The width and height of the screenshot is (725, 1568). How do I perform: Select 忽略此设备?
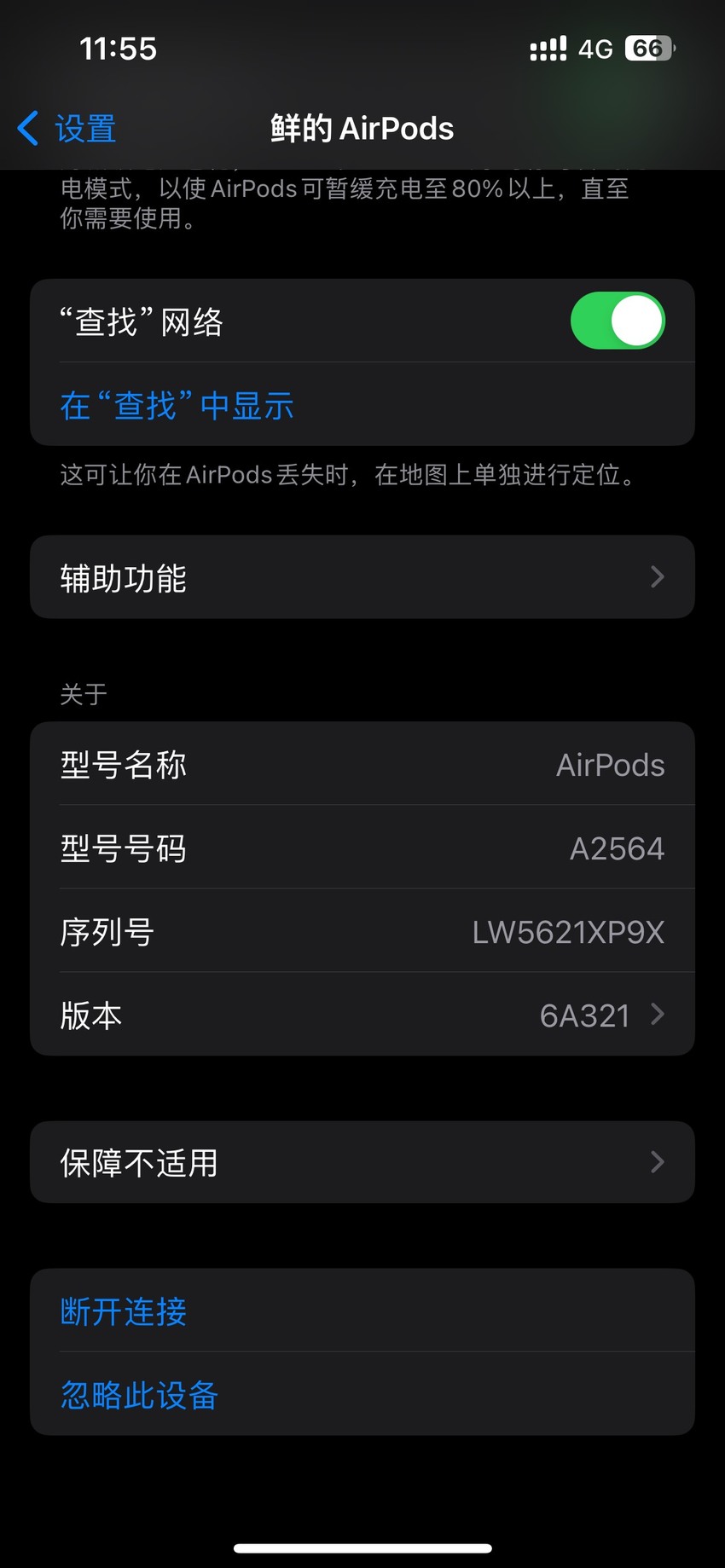(x=139, y=1395)
